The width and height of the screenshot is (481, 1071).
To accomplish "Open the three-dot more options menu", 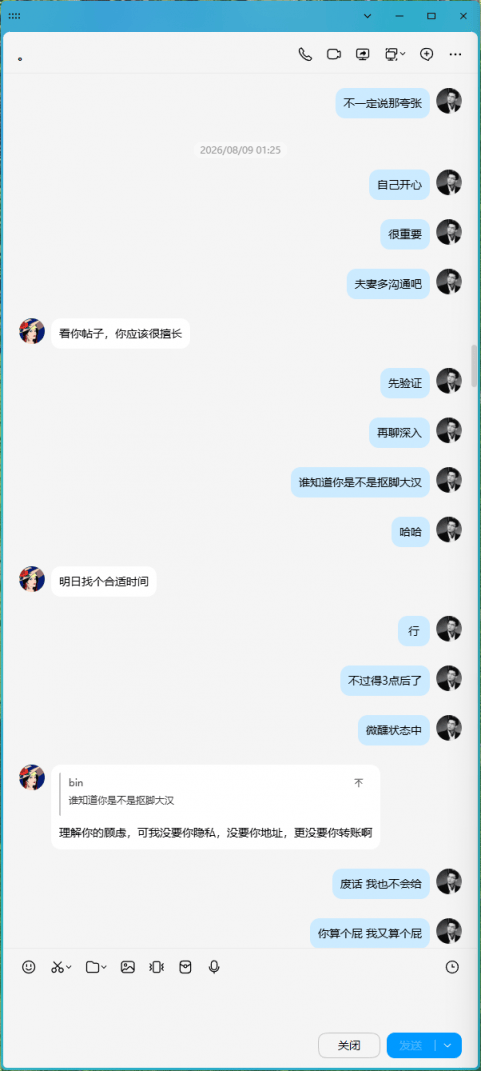I will point(456,55).
